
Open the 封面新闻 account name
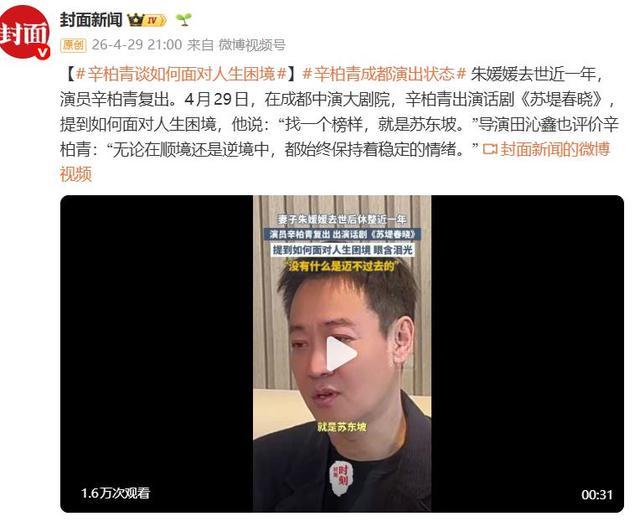91,20
